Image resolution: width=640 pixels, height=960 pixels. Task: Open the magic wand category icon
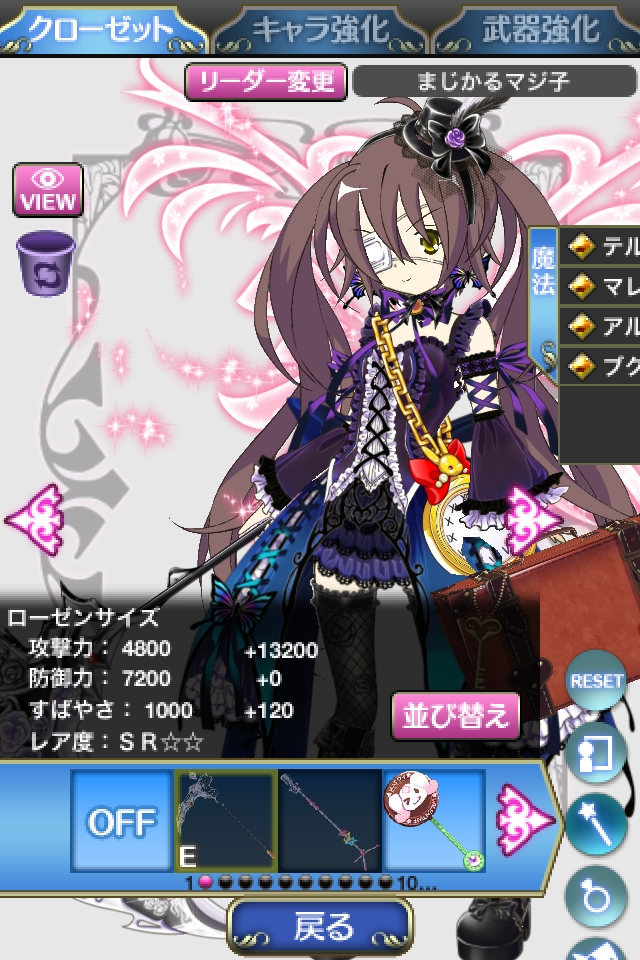pos(597,823)
